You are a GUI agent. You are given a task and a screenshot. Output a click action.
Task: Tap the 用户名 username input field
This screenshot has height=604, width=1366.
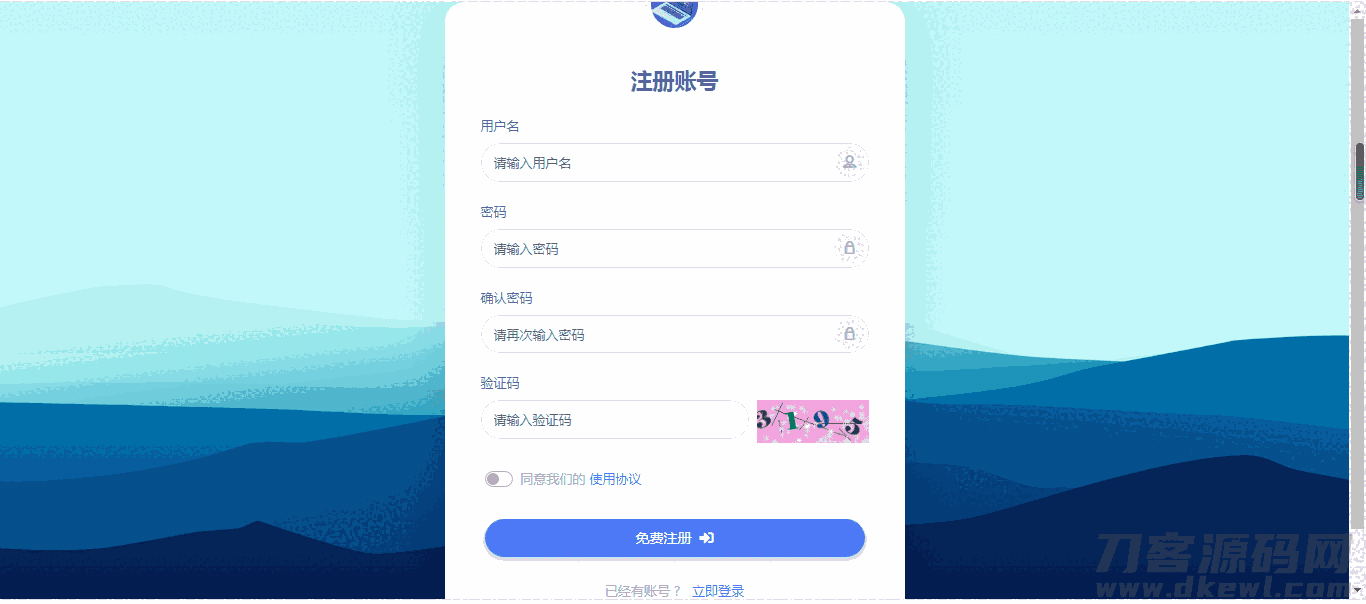[660, 163]
